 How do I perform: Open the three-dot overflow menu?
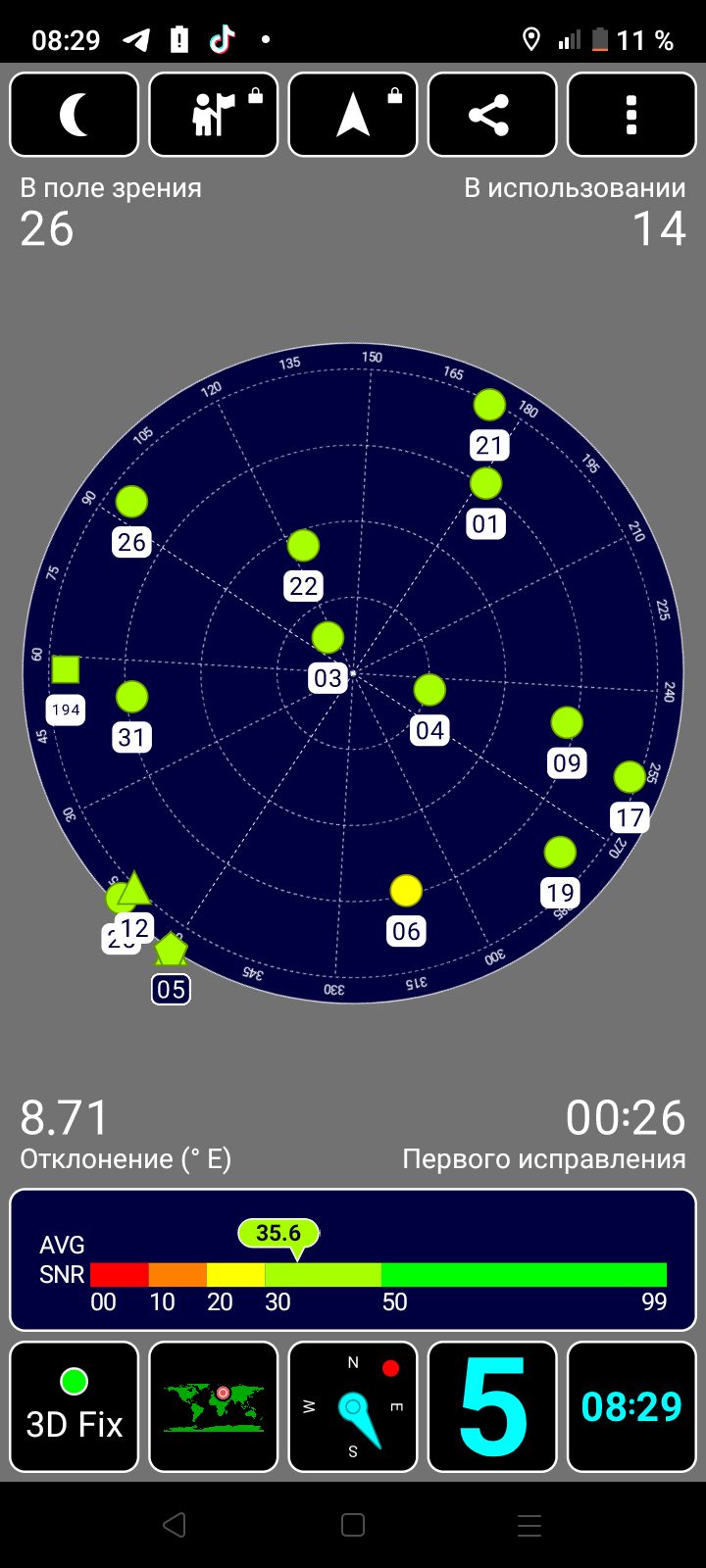[631, 115]
